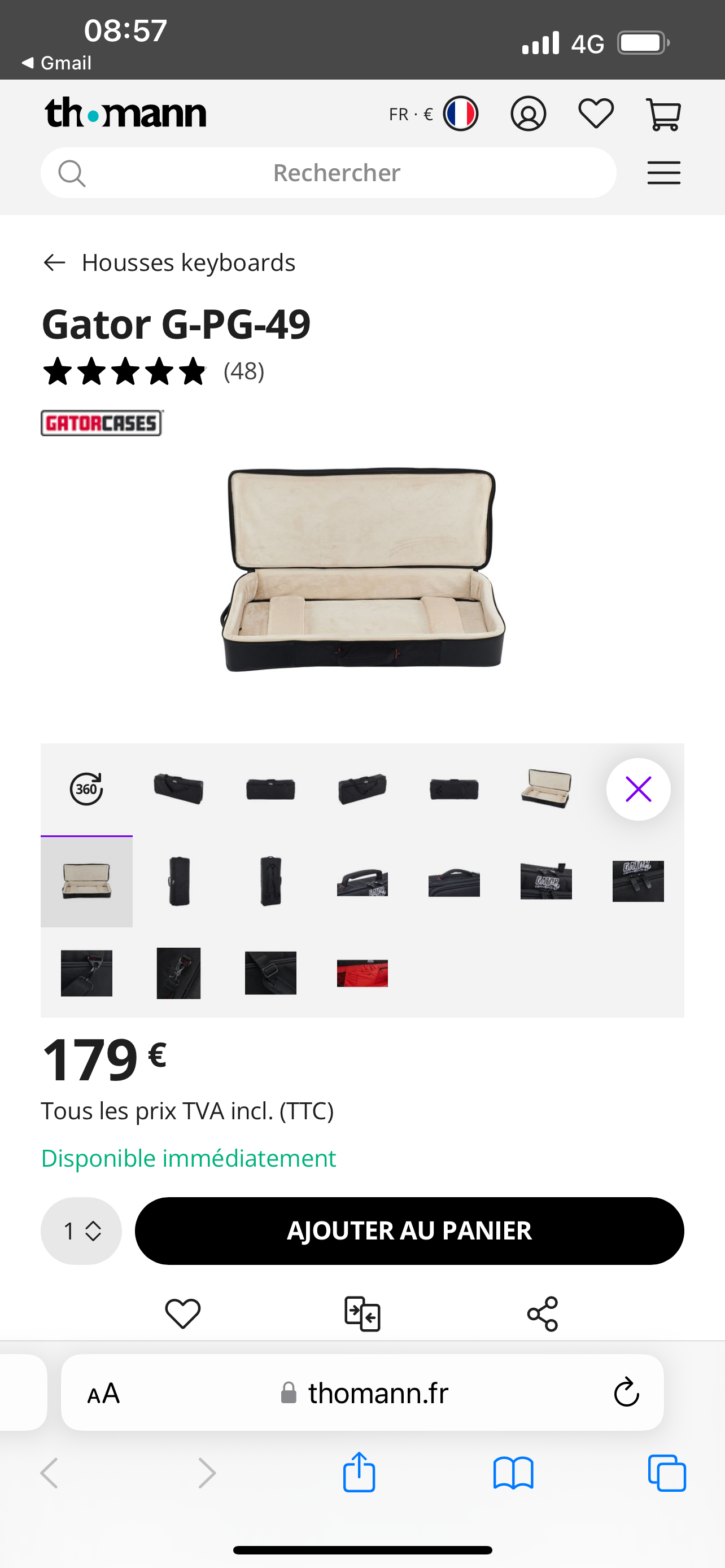
Task: Open the 360 degree view
Action: coord(86,789)
